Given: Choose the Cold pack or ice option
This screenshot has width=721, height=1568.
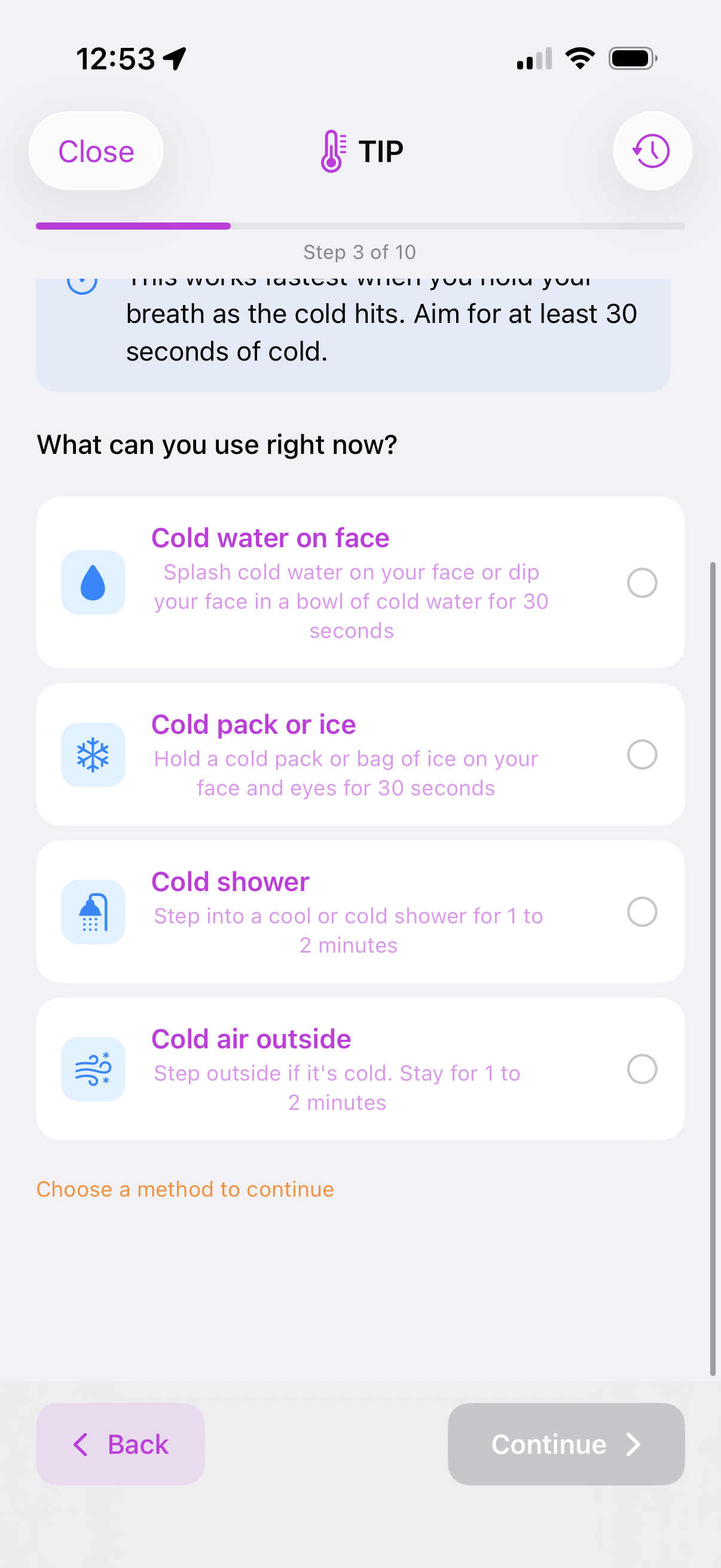Looking at the screenshot, I should coord(642,755).
